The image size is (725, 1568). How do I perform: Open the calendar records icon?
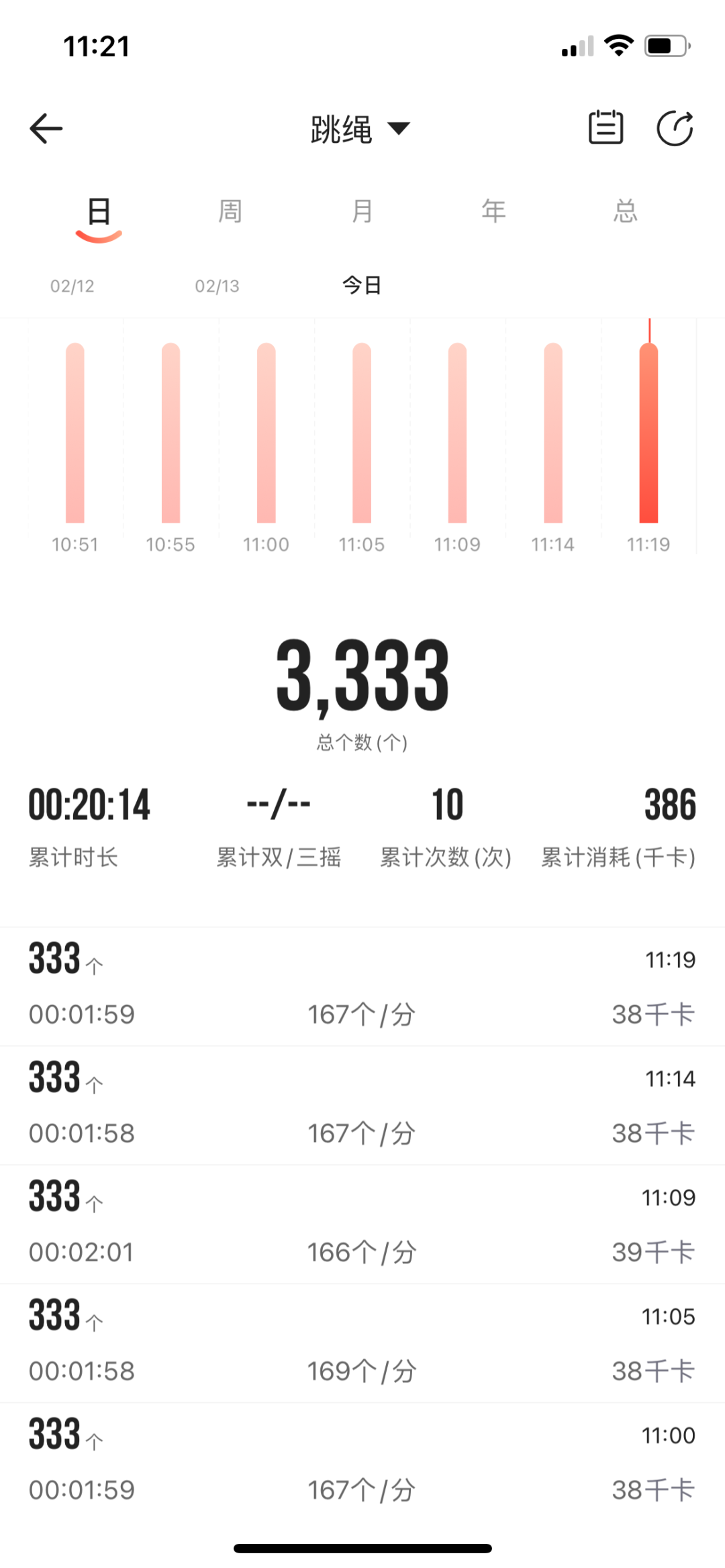point(606,127)
